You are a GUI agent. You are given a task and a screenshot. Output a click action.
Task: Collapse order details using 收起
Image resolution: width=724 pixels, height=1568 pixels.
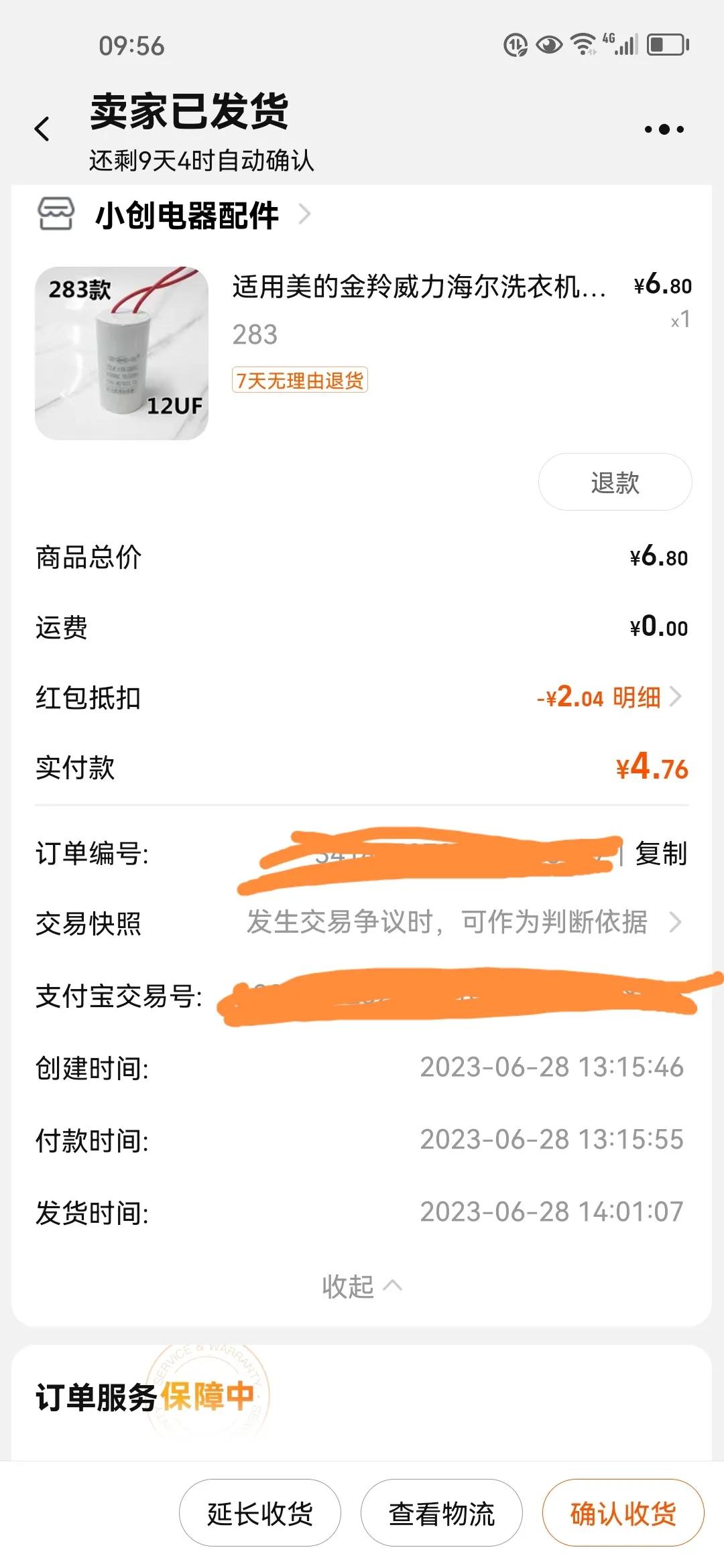pos(361,1285)
